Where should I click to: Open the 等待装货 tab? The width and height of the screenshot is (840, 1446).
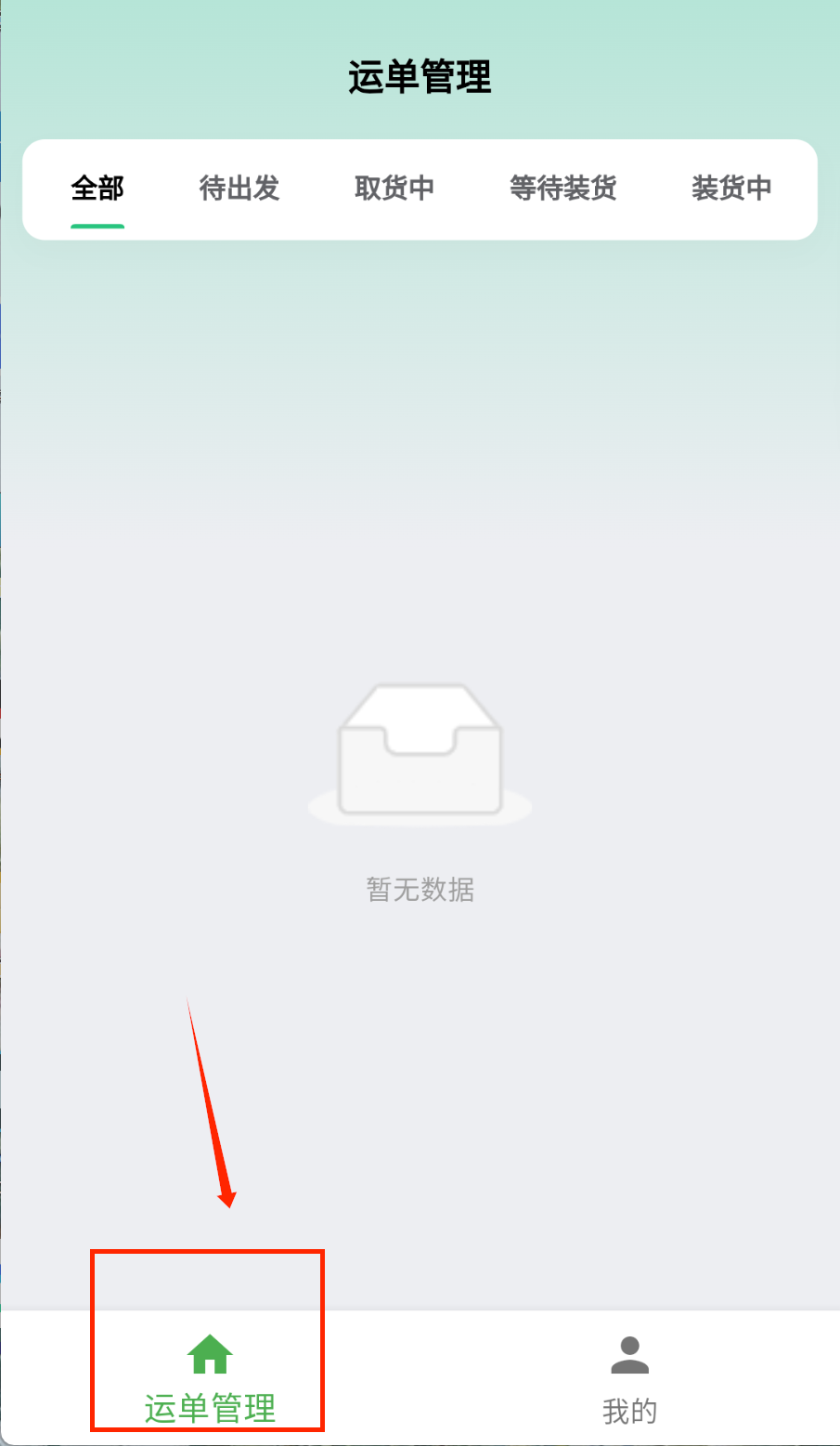(563, 189)
